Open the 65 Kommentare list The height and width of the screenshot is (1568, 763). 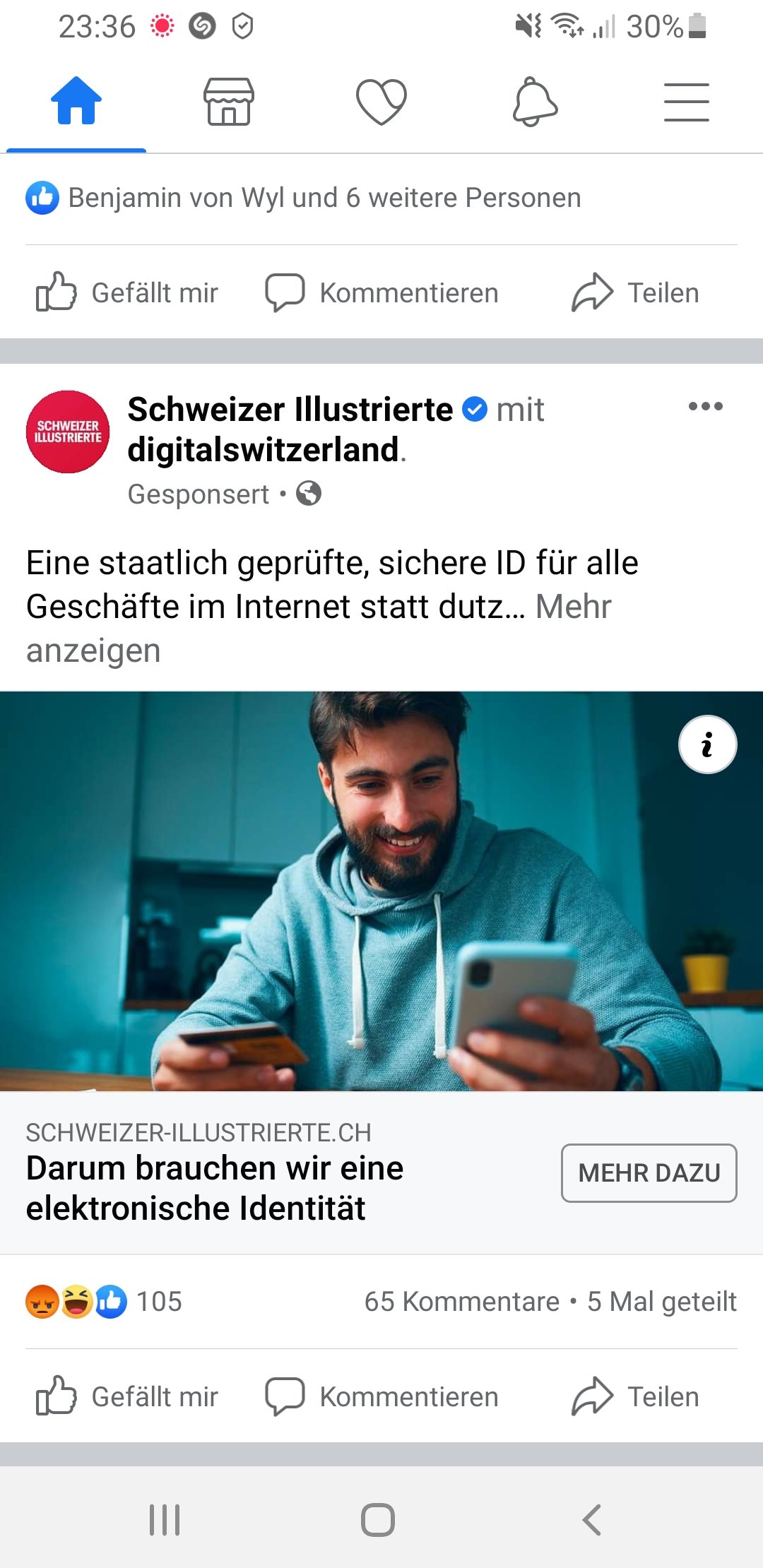(462, 1301)
